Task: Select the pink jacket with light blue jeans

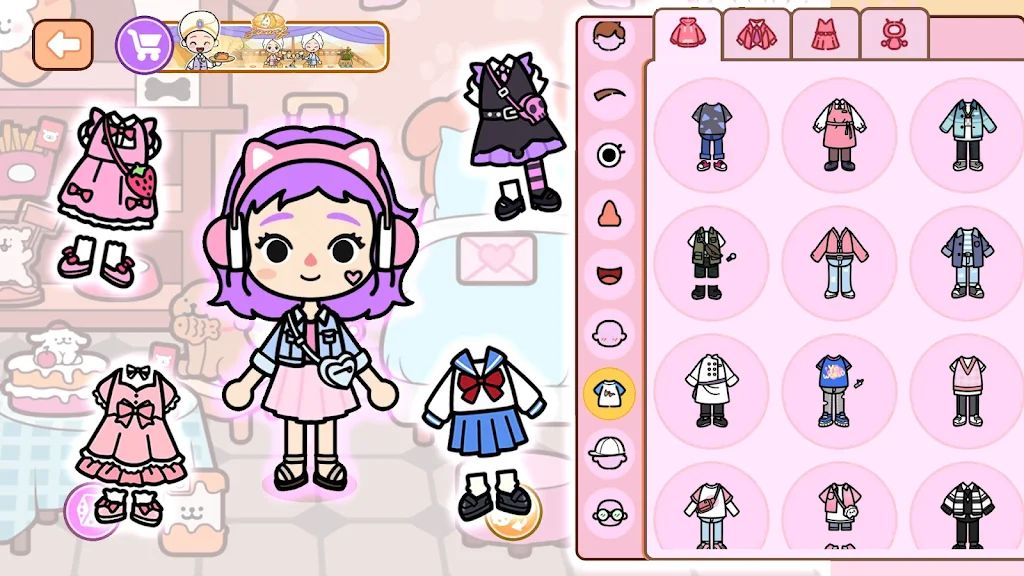Action: (x=838, y=263)
